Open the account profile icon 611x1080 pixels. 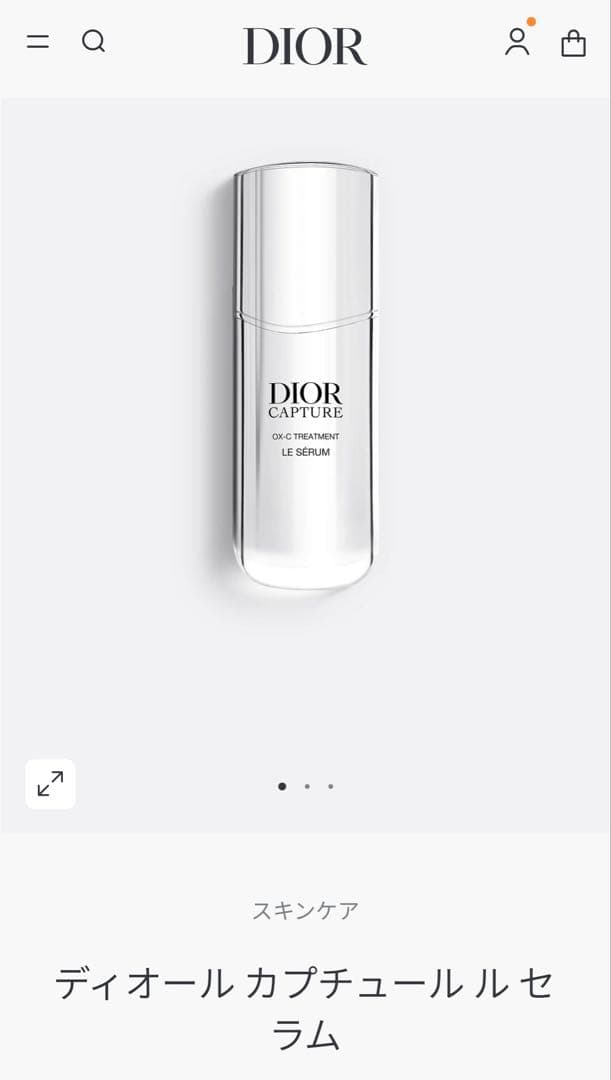pyautogui.click(x=517, y=41)
